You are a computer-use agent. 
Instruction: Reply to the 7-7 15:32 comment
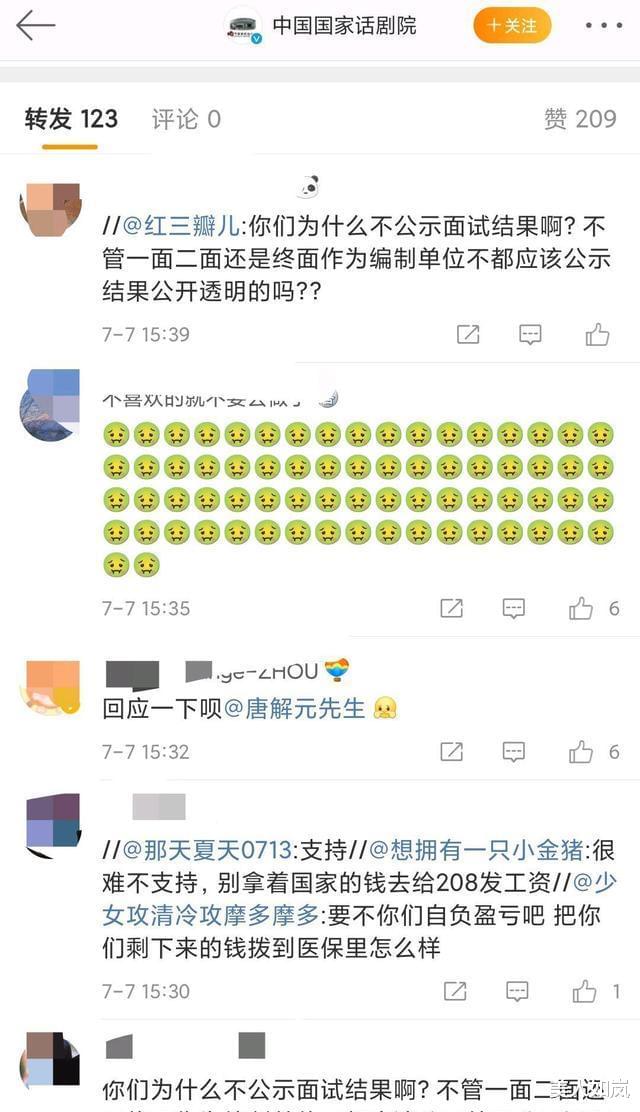pos(514,752)
